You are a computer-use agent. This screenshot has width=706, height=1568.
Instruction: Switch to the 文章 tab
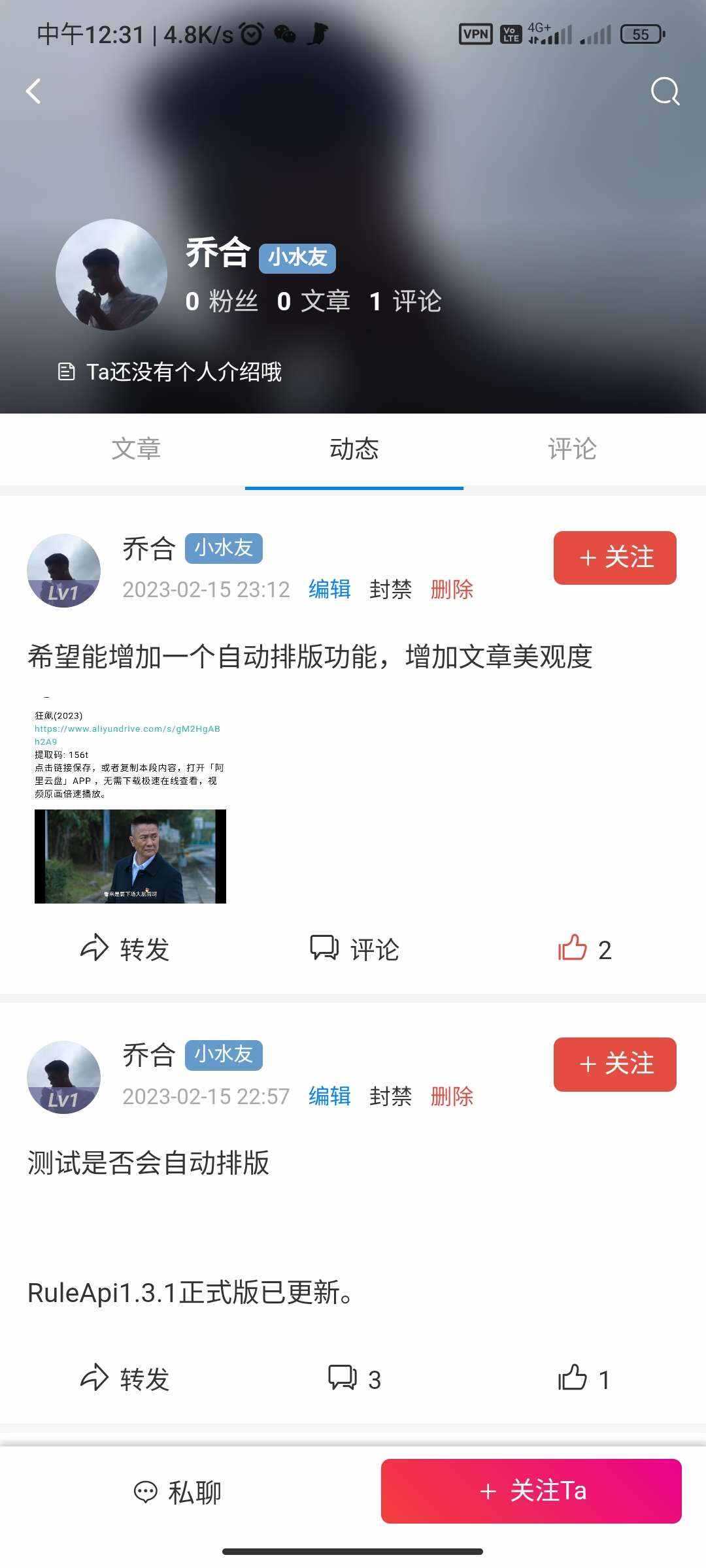coord(137,449)
